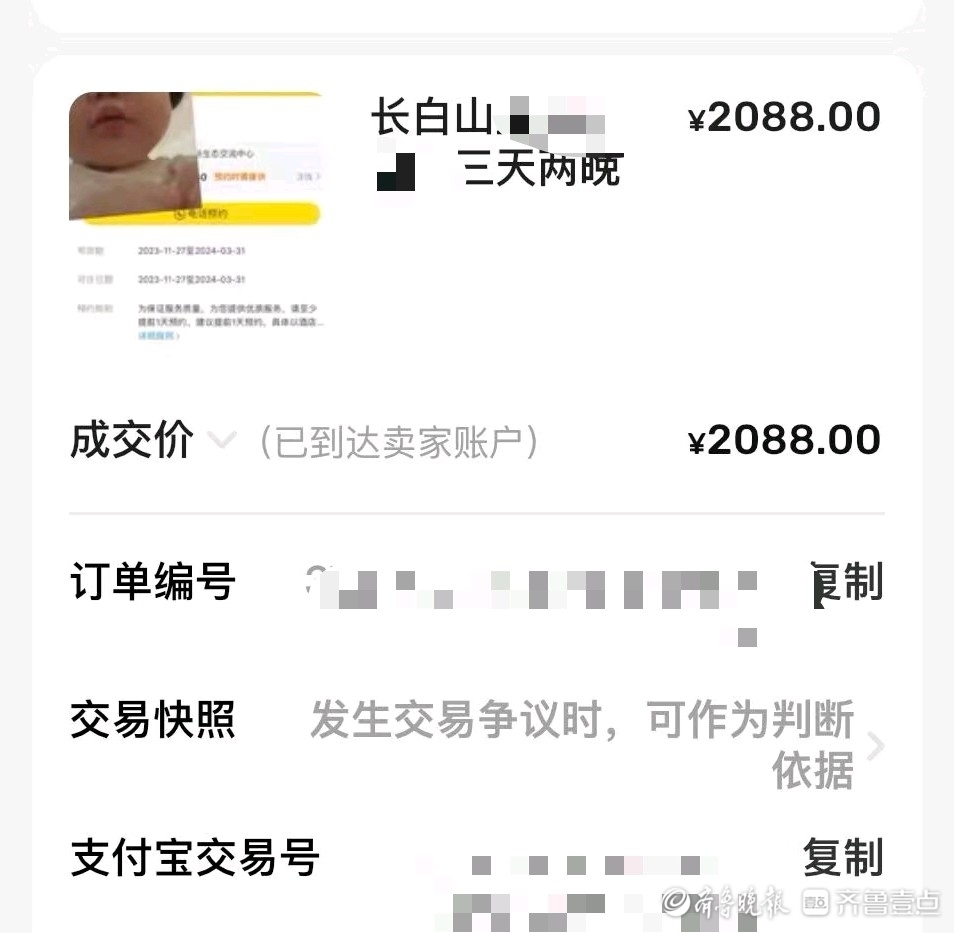This screenshot has height=933, width=954.
Task: Open the 交易快照 transaction snapshot
Action: (x=873, y=745)
